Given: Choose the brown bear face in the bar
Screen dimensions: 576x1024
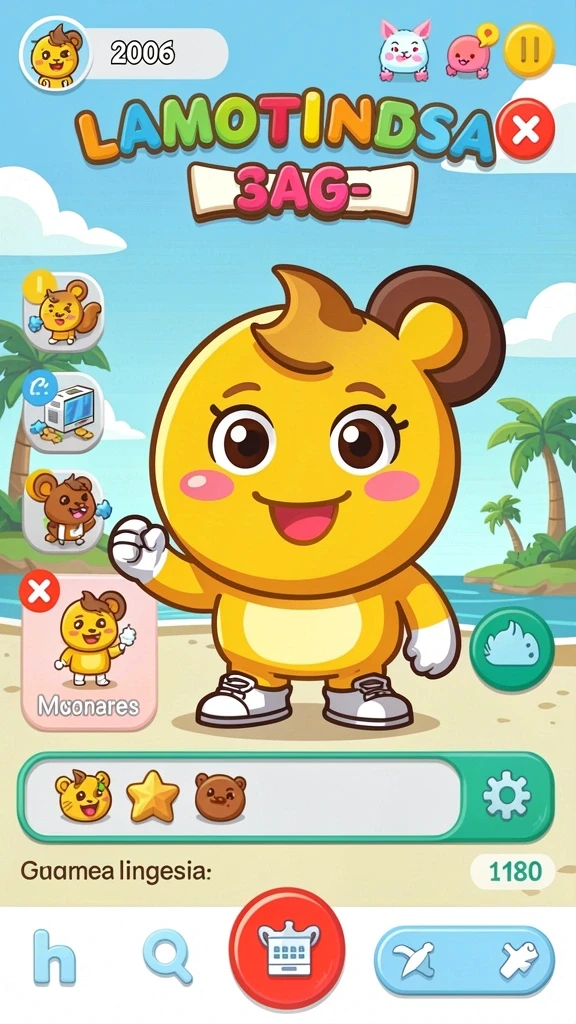Looking at the screenshot, I should pos(221,797).
